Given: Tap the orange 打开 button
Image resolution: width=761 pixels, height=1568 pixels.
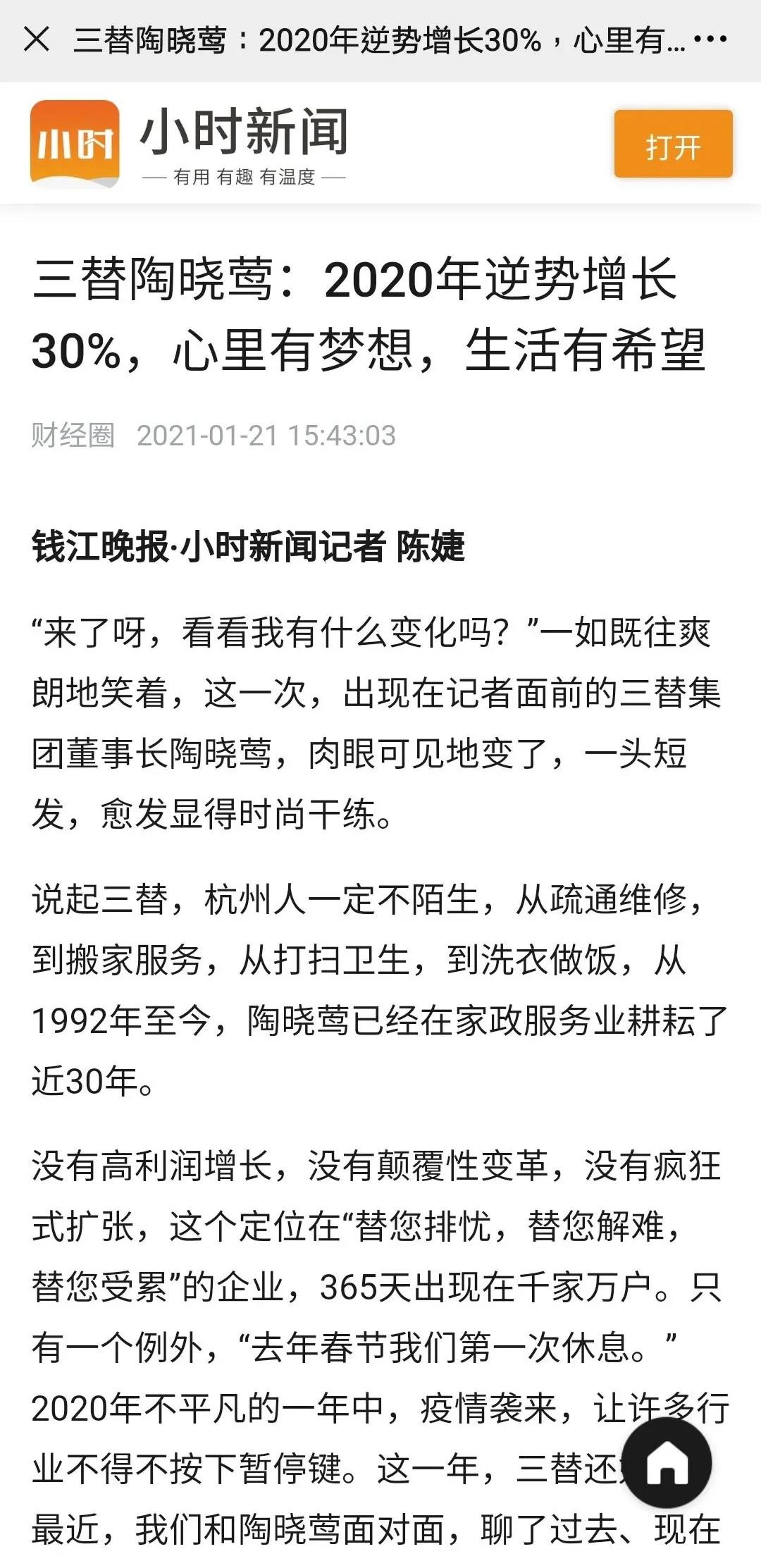Looking at the screenshot, I should [673, 144].
